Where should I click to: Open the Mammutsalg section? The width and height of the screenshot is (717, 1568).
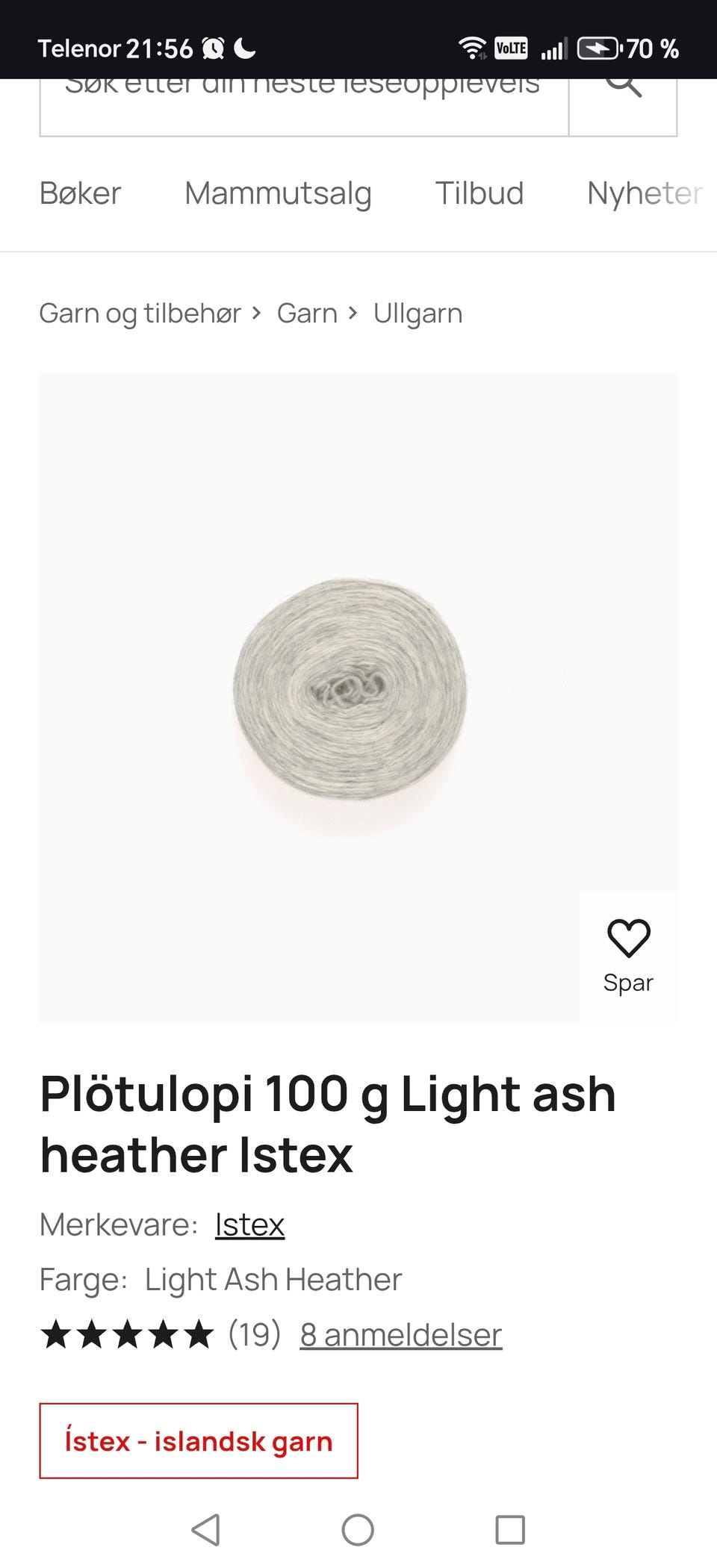pos(278,193)
